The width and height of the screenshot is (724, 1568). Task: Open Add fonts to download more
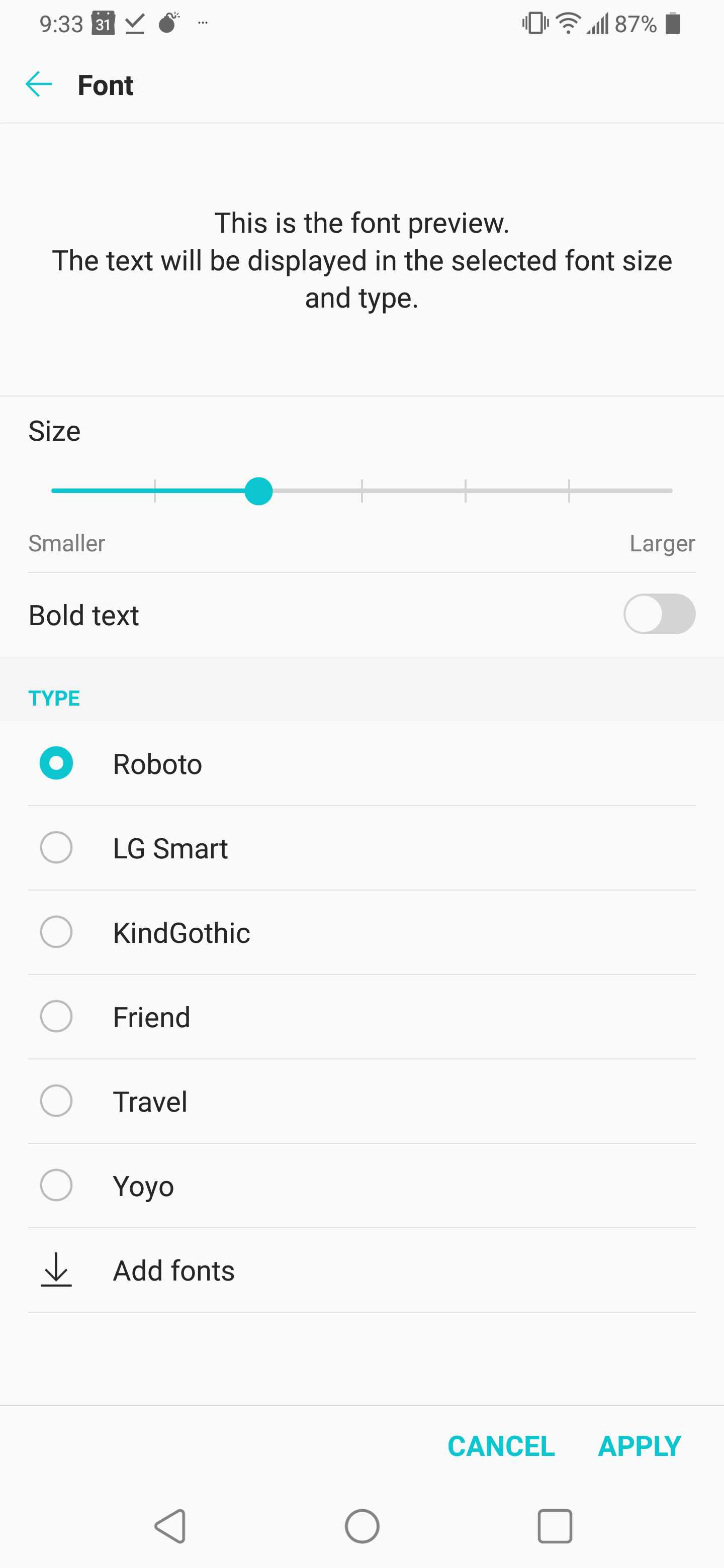click(x=361, y=1270)
